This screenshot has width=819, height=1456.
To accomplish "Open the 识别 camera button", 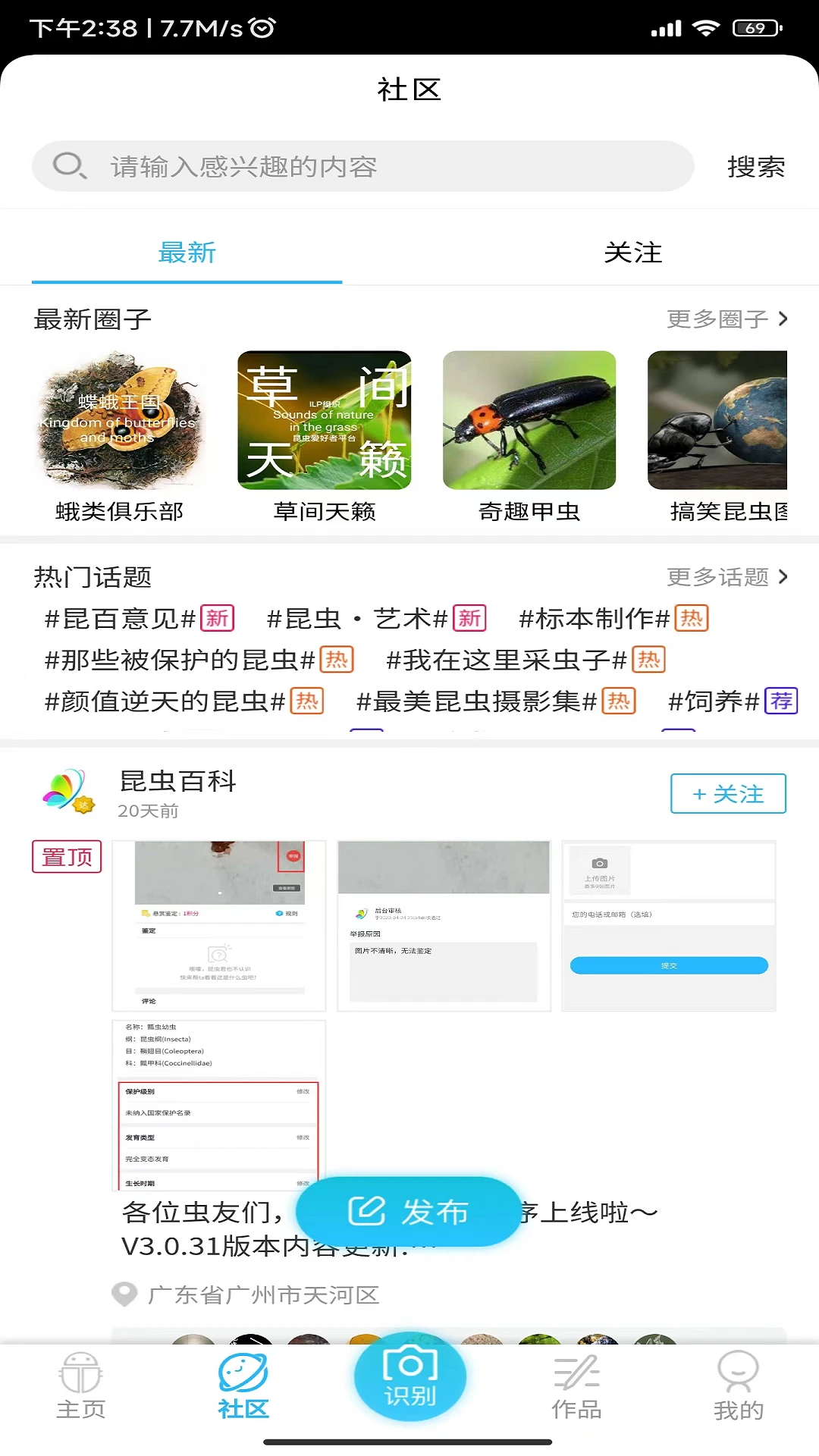I will tap(409, 1376).
